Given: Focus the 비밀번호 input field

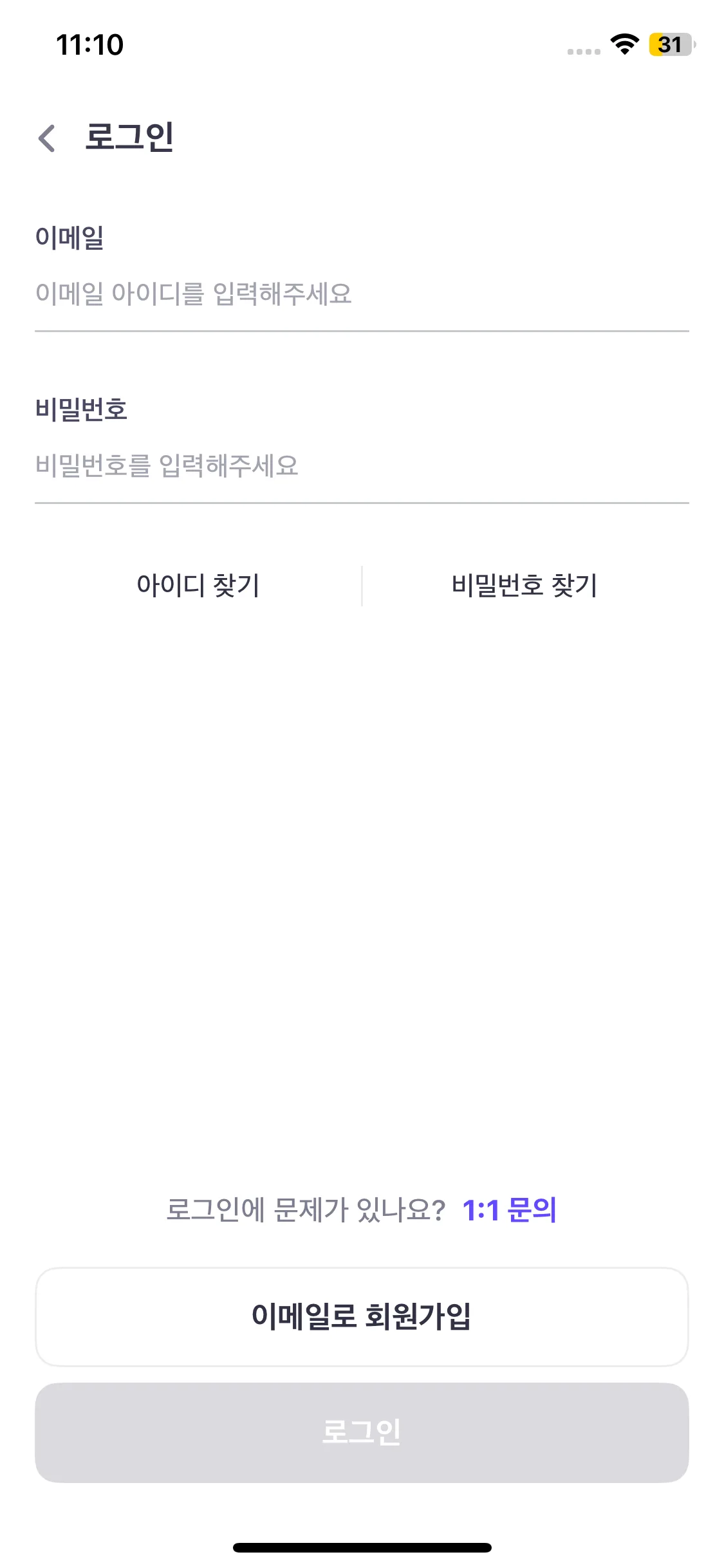Looking at the screenshot, I should coord(360,466).
